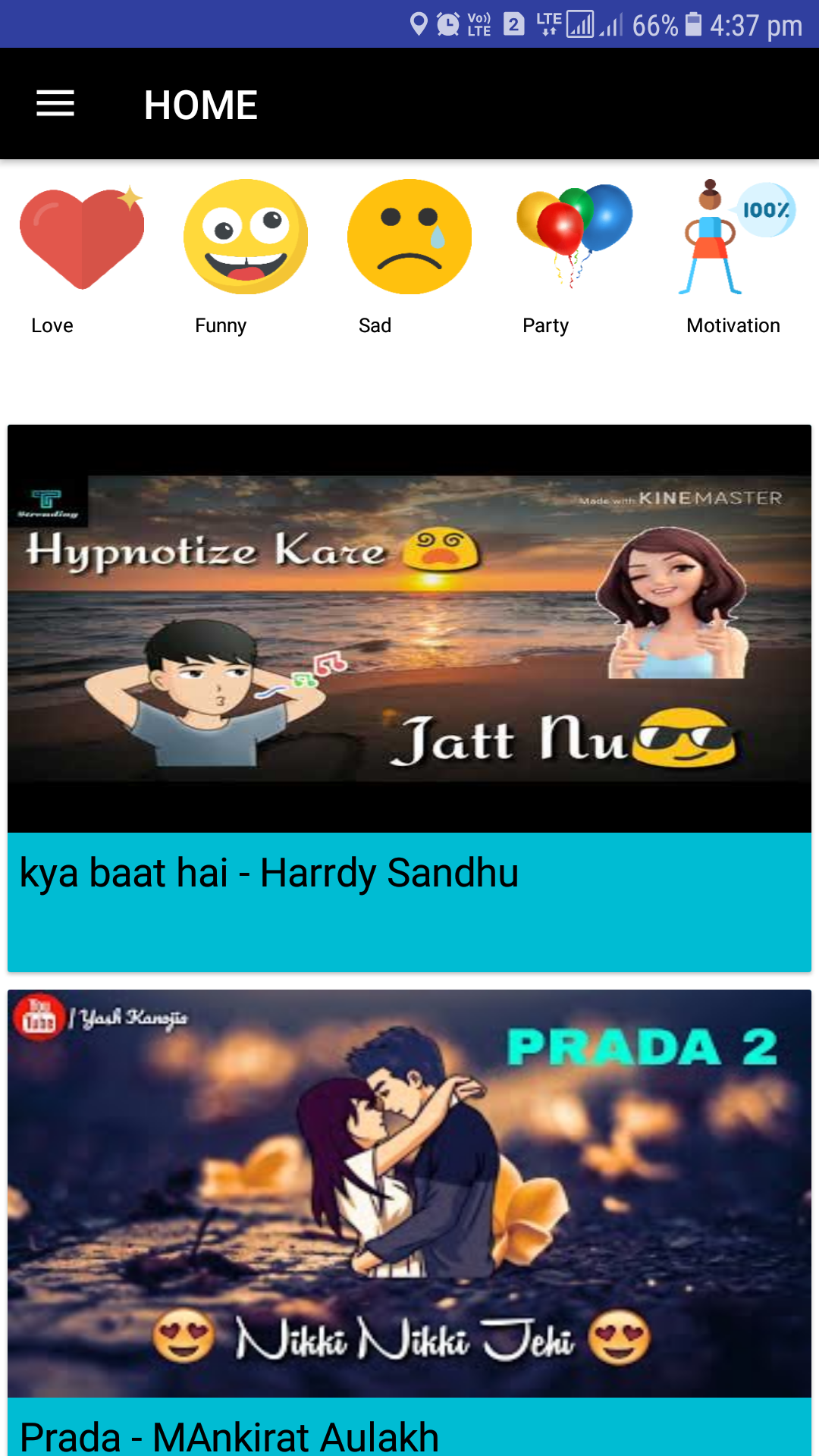Pick the Motivation category

click(734, 258)
